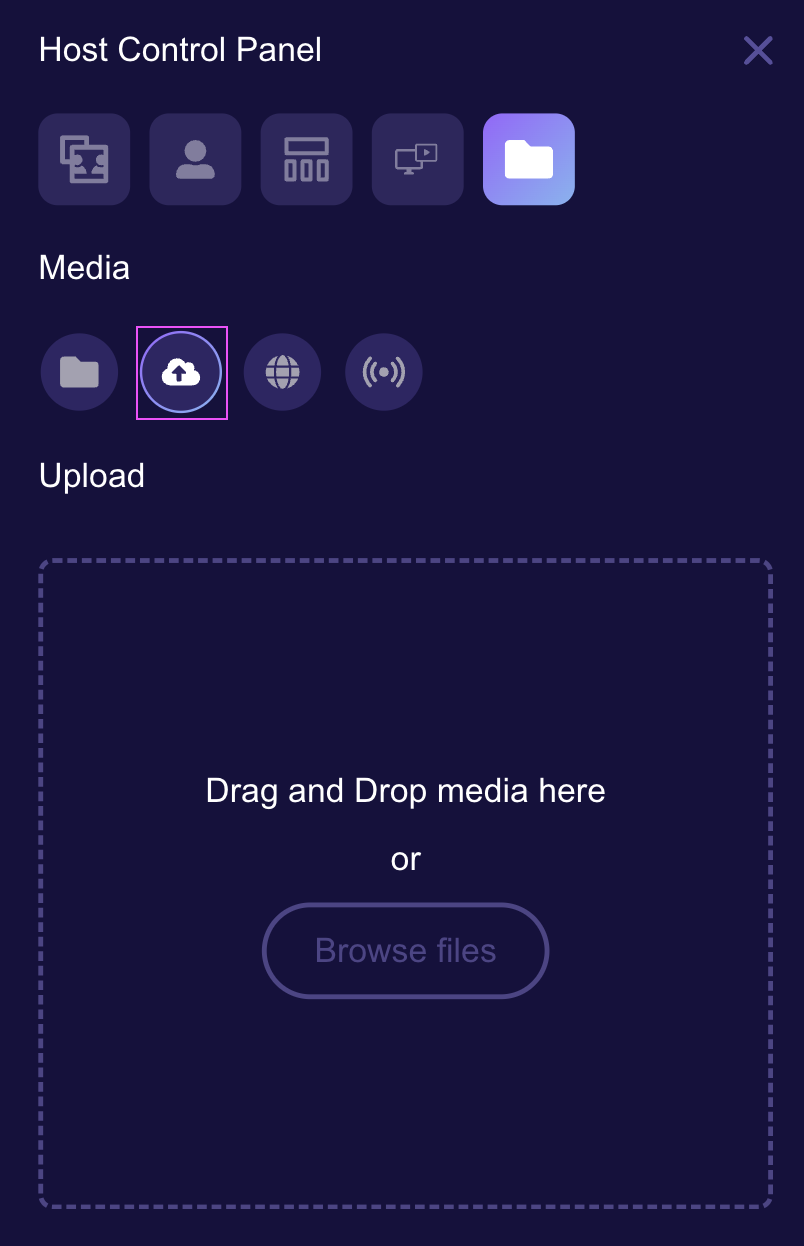Open the layout grid tab
The height and width of the screenshot is (1246, 804).
pos(306,159)
